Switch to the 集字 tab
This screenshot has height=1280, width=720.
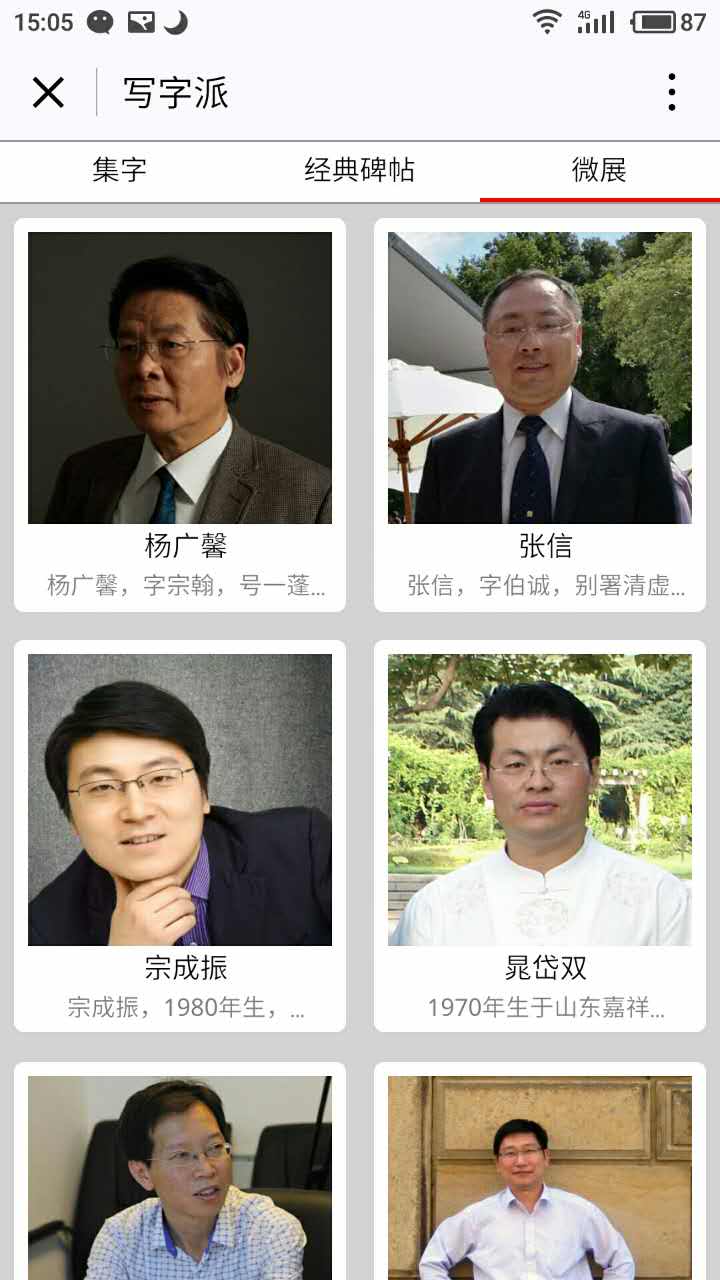pyautogui.click(x=120, y=171)
